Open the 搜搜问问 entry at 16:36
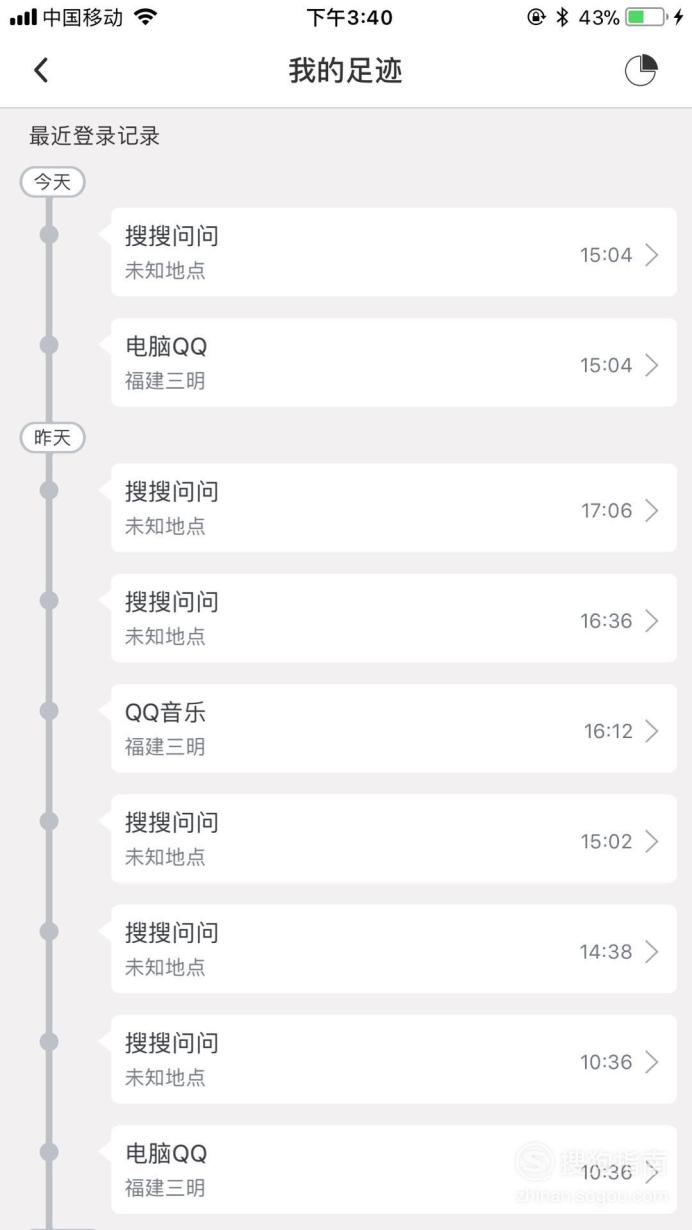Image resolution: width=692 pixels, height=1230 pixels. (x=394, y=618)
